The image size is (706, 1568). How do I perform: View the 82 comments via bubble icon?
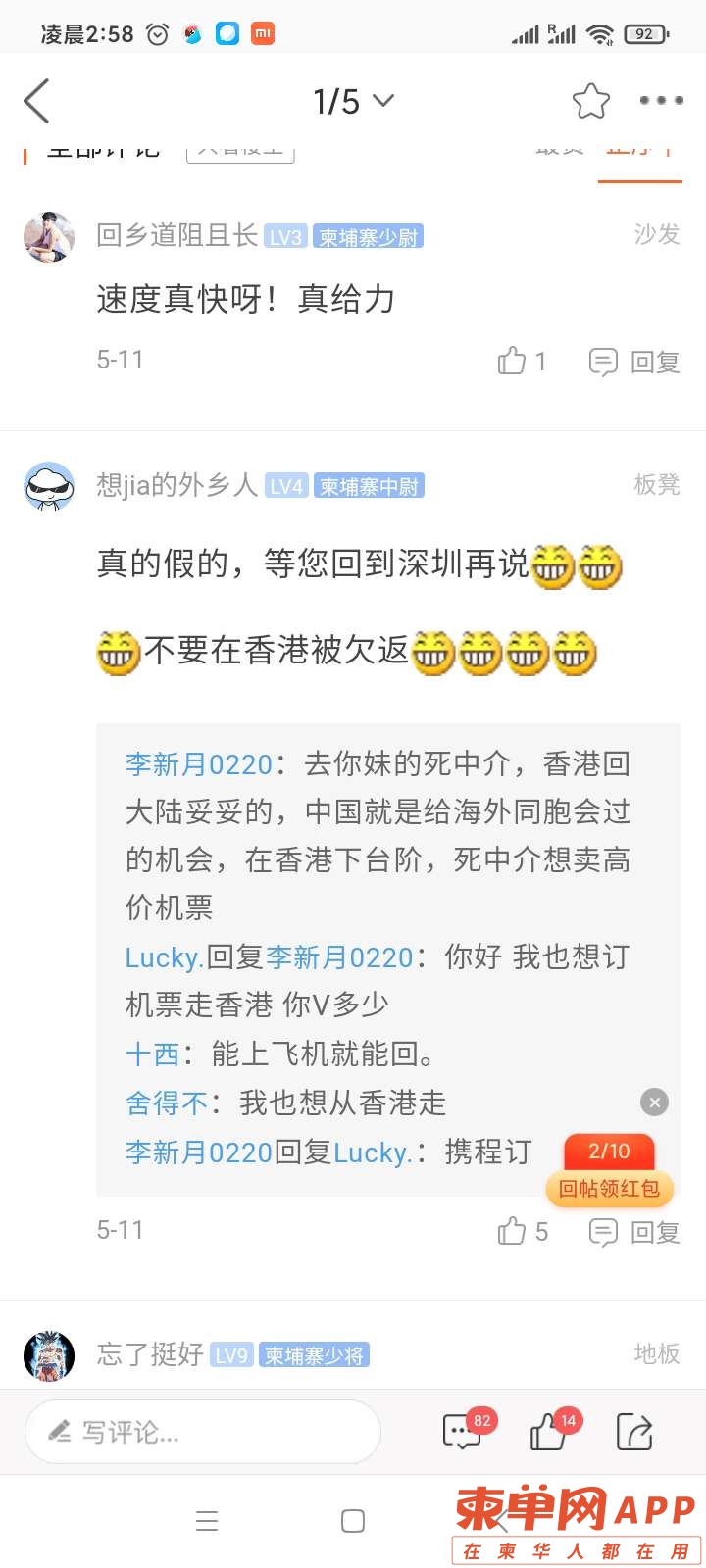coord(464,1432)
